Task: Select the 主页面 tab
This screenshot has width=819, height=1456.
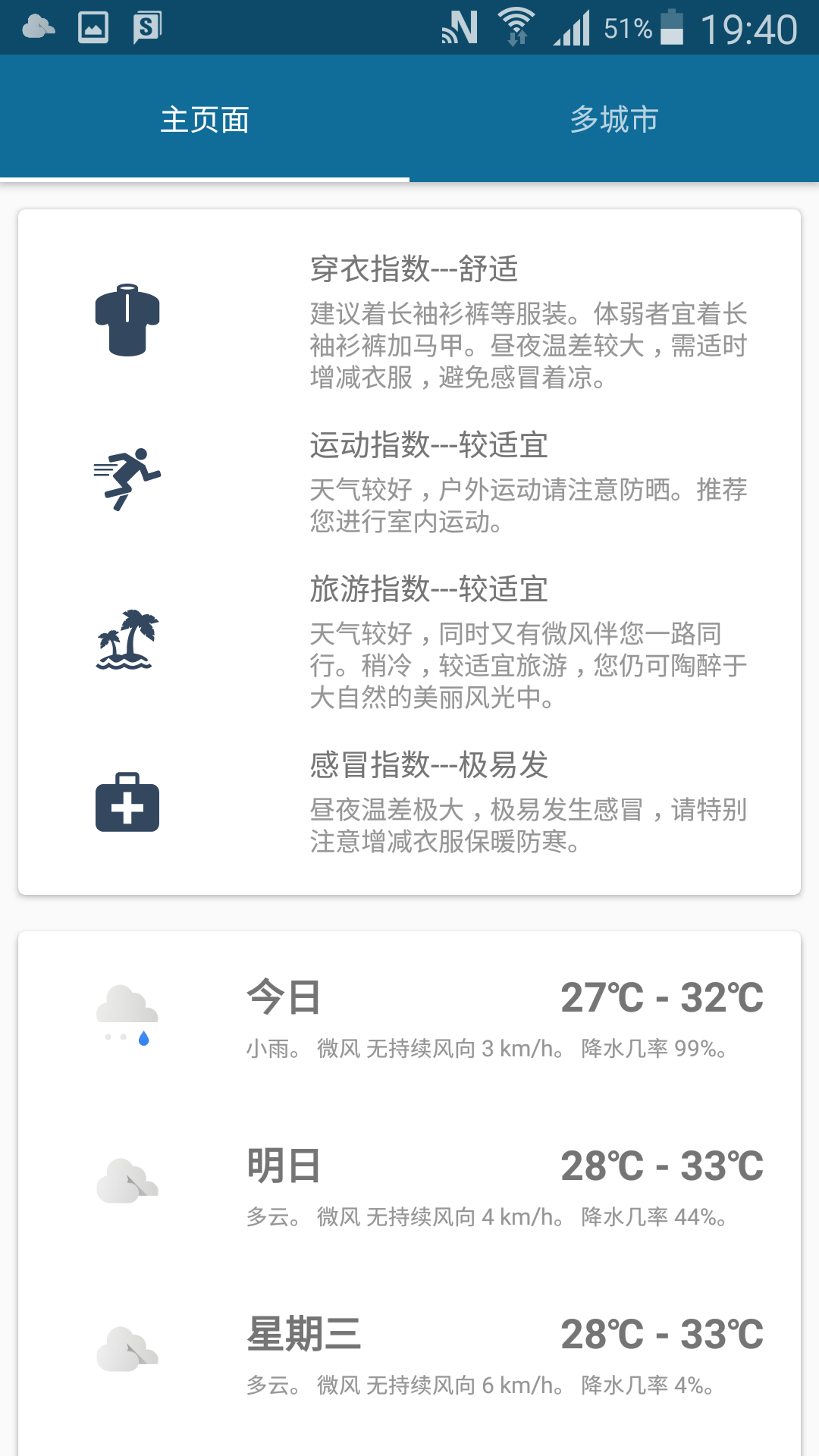Action: (x=205, y=119)
